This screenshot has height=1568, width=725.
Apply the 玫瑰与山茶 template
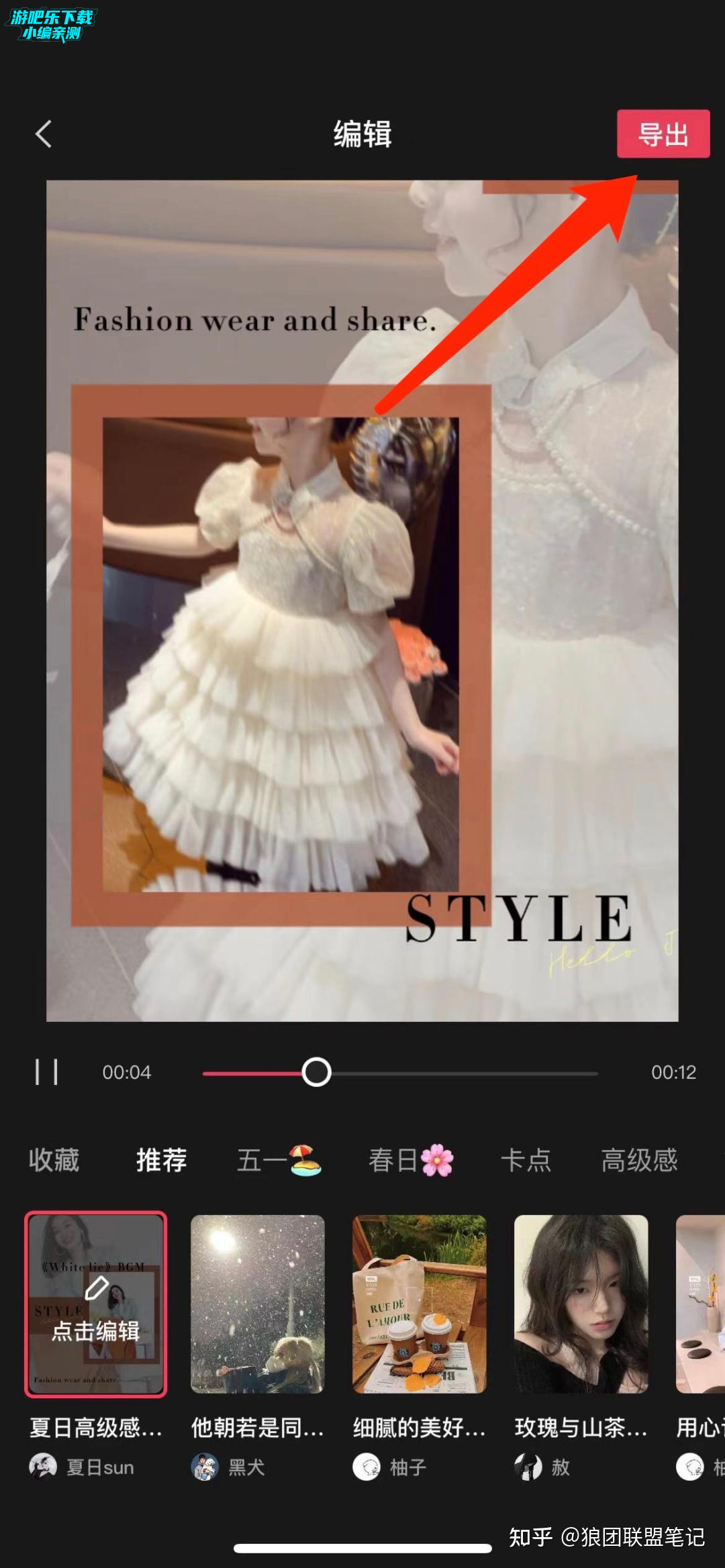[x=581, y=1304]
